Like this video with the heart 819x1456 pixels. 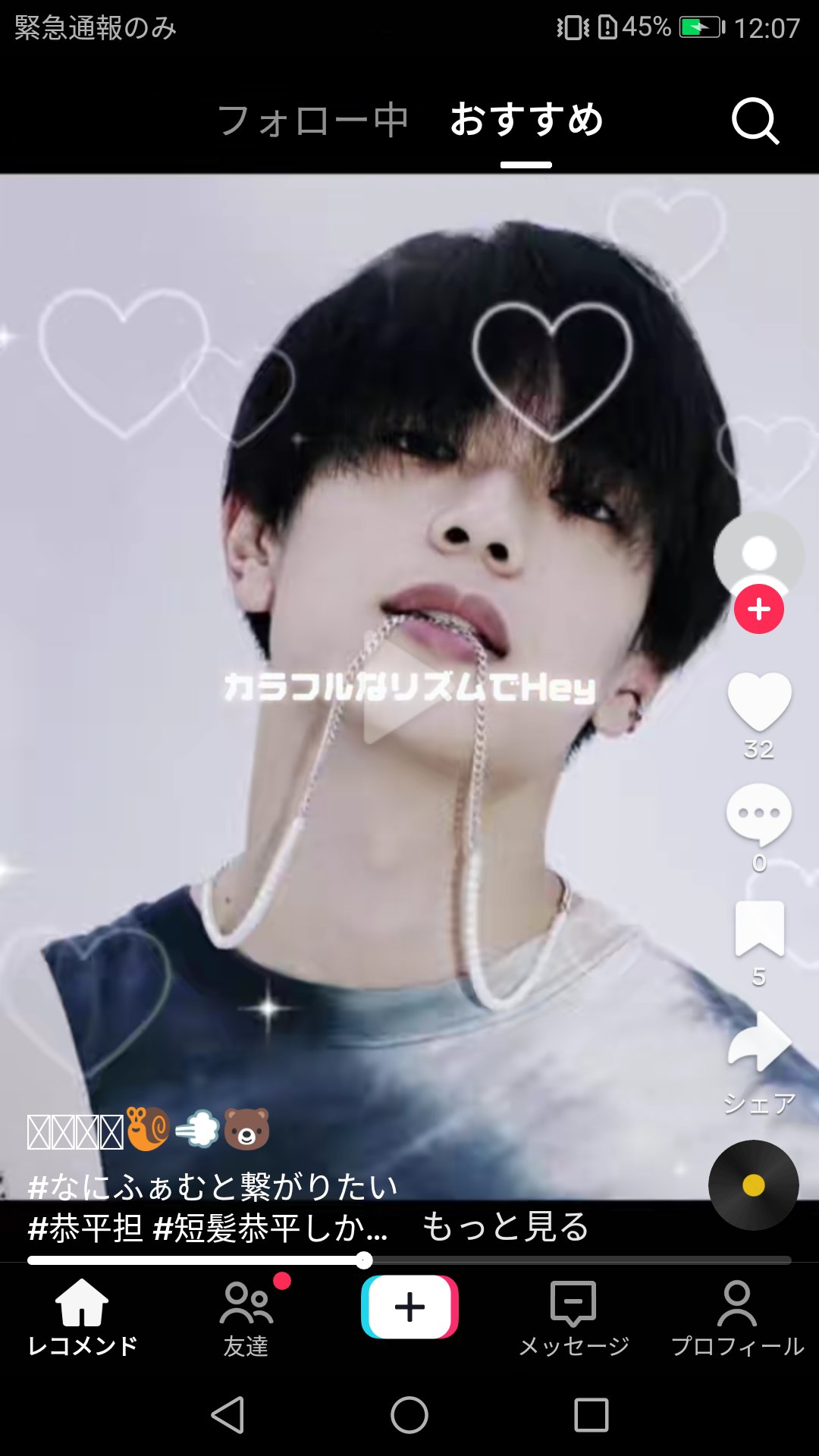[x=758, y=701]
